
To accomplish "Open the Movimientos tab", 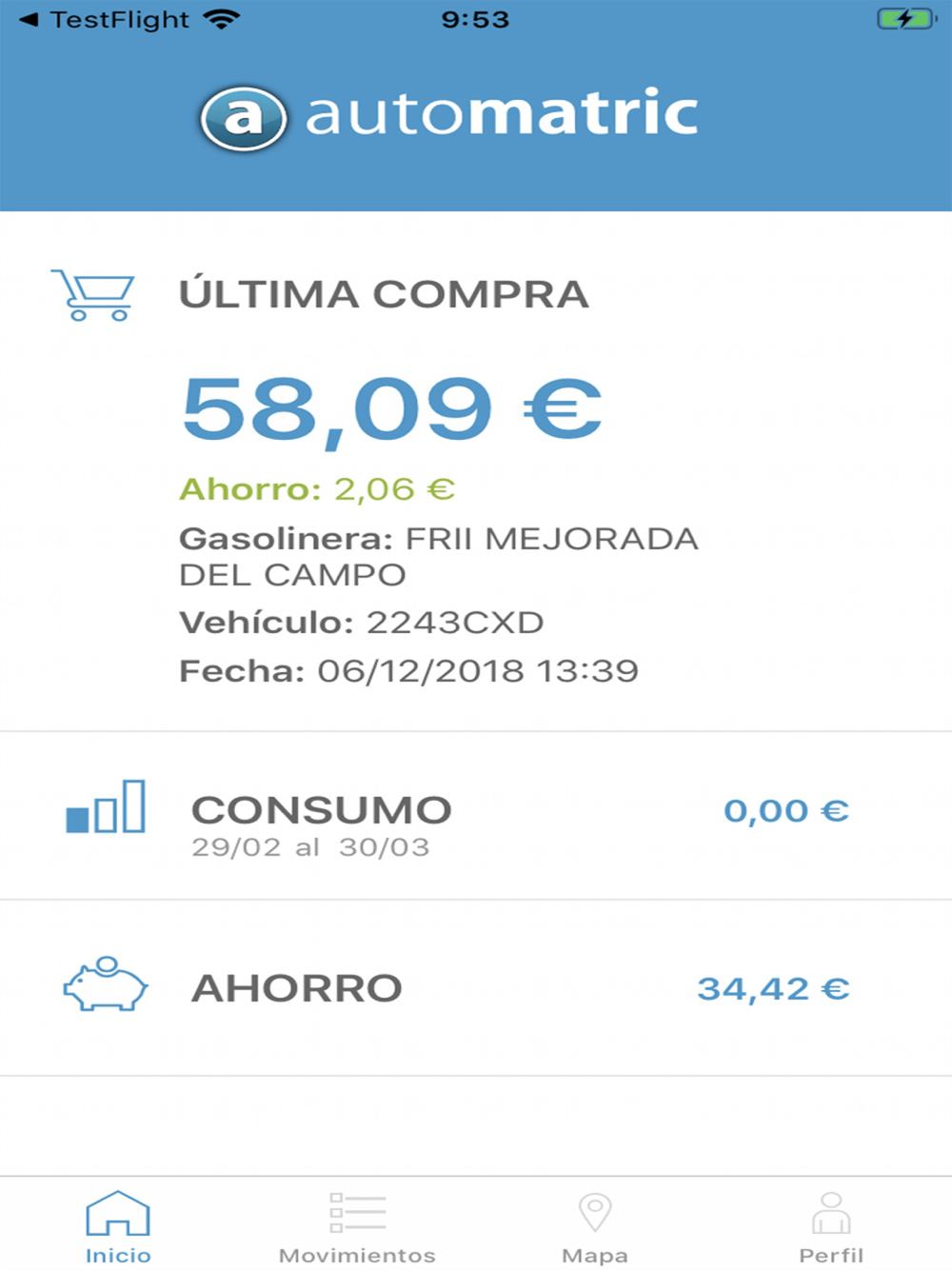I will click(x=357, y=1226).
